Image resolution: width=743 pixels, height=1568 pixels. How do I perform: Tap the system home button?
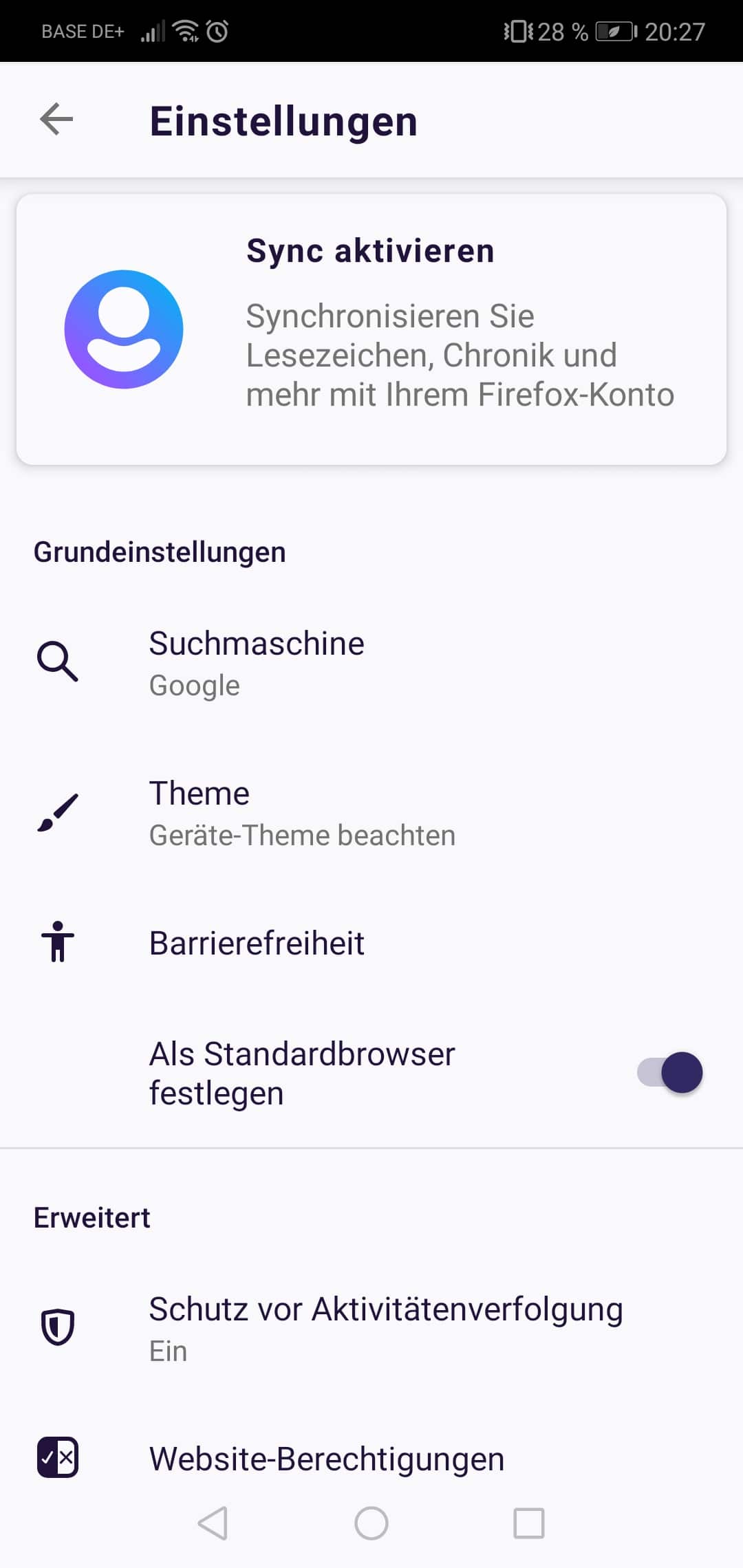coord(371,1523)
